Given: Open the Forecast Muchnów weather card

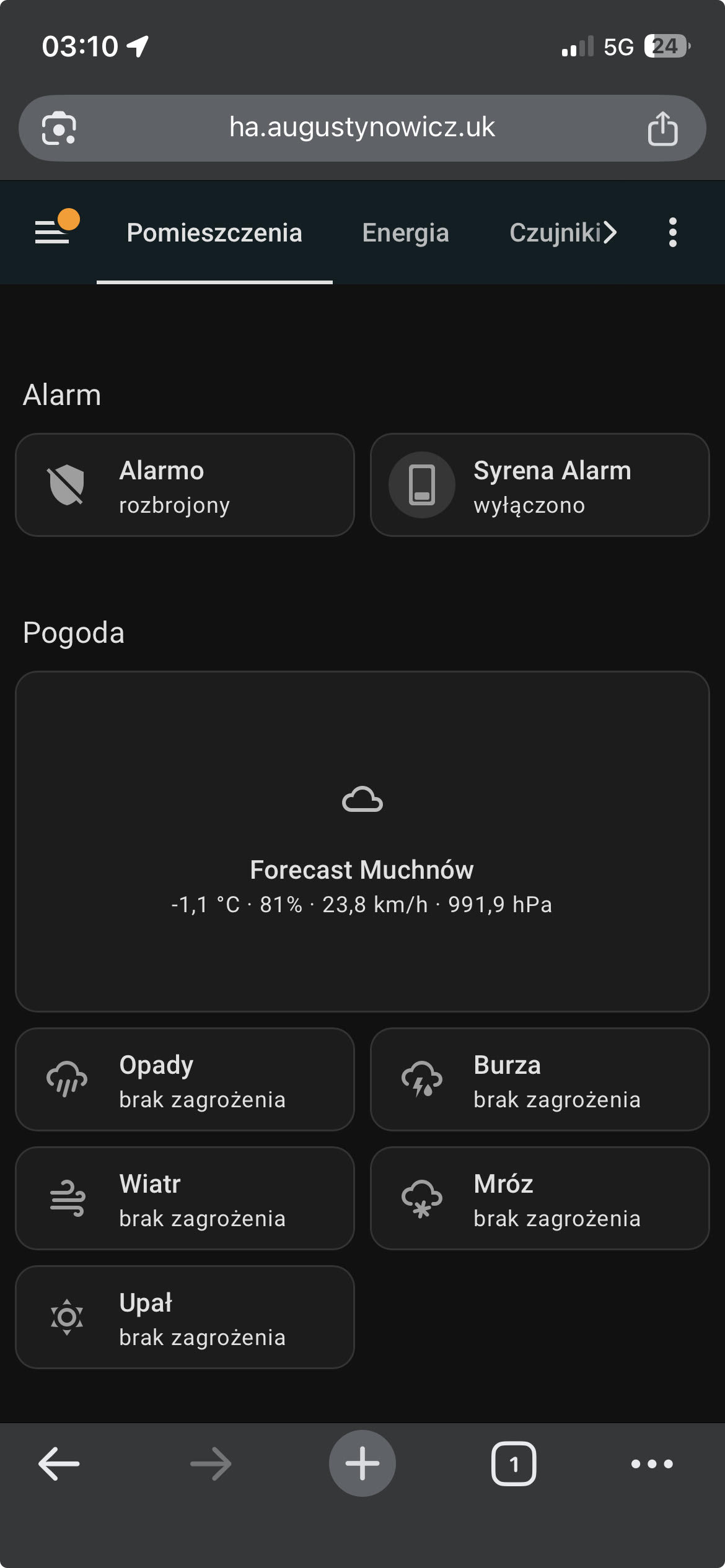Looking at the screenshot, I should pos(362,841).
